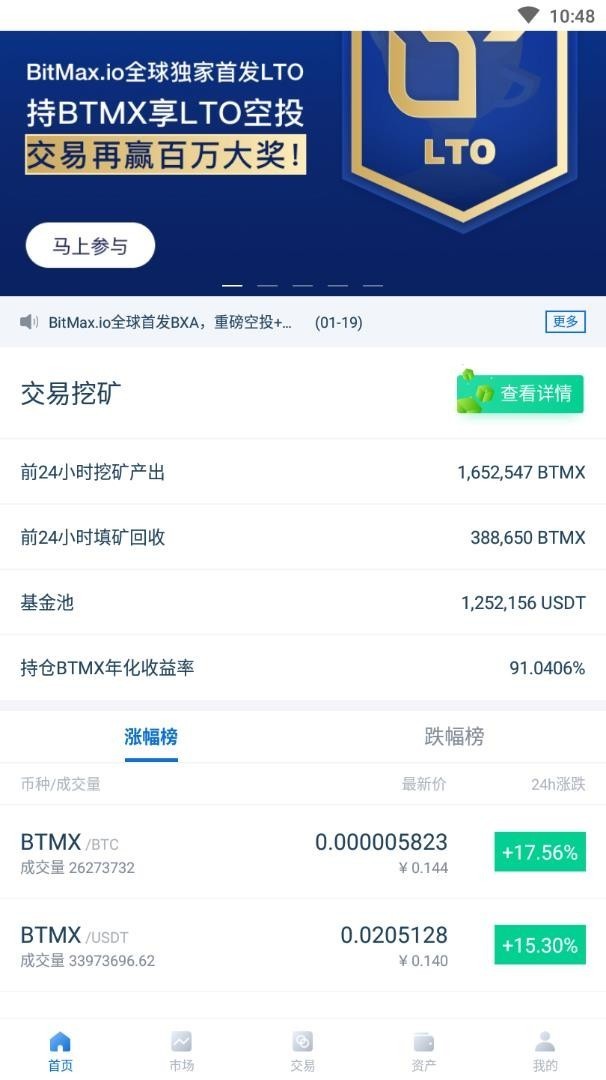Open the 更多 announcements link
This screenshot has width=606, height=1080.
[x=565, y=322]
